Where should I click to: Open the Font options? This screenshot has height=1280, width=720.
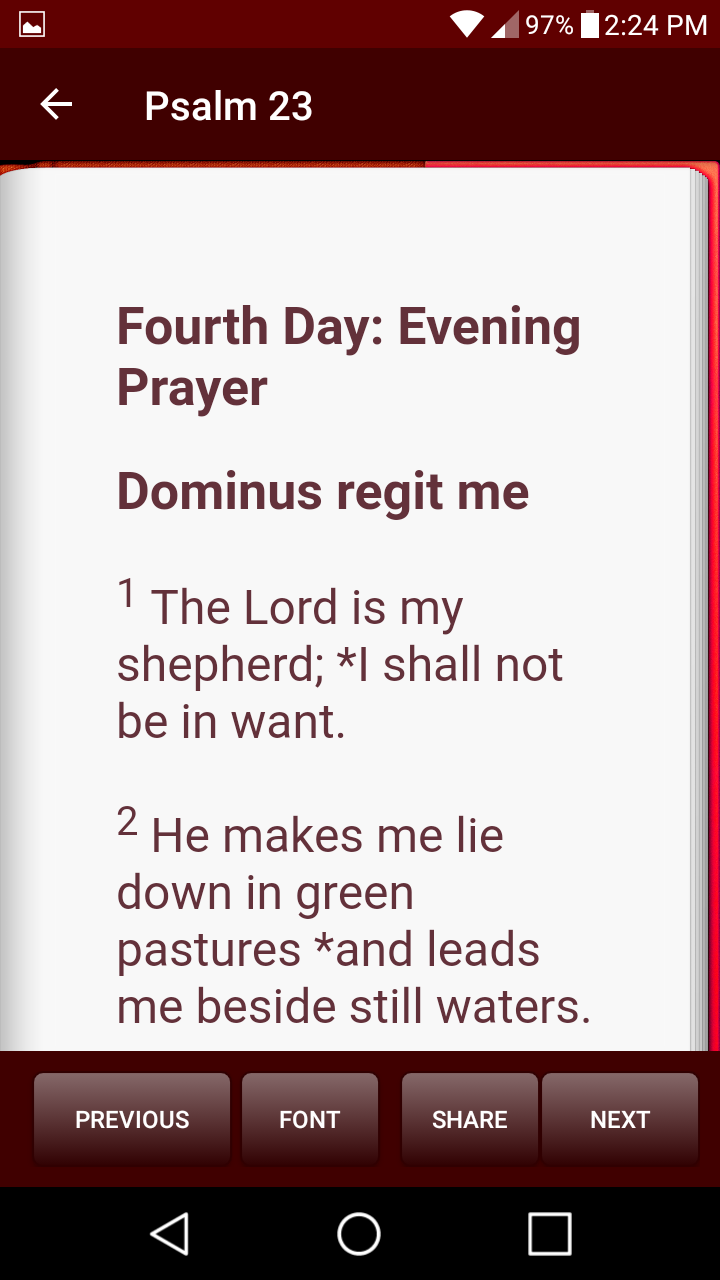tap(310, 1119)
